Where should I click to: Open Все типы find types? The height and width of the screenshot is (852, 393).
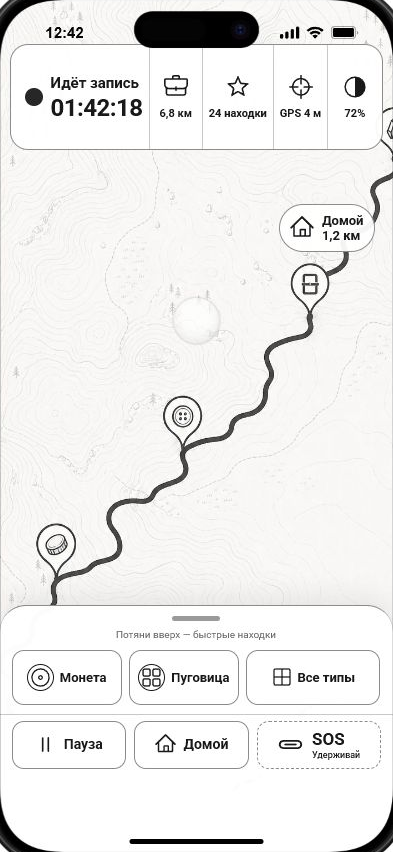tap(313, 677)
